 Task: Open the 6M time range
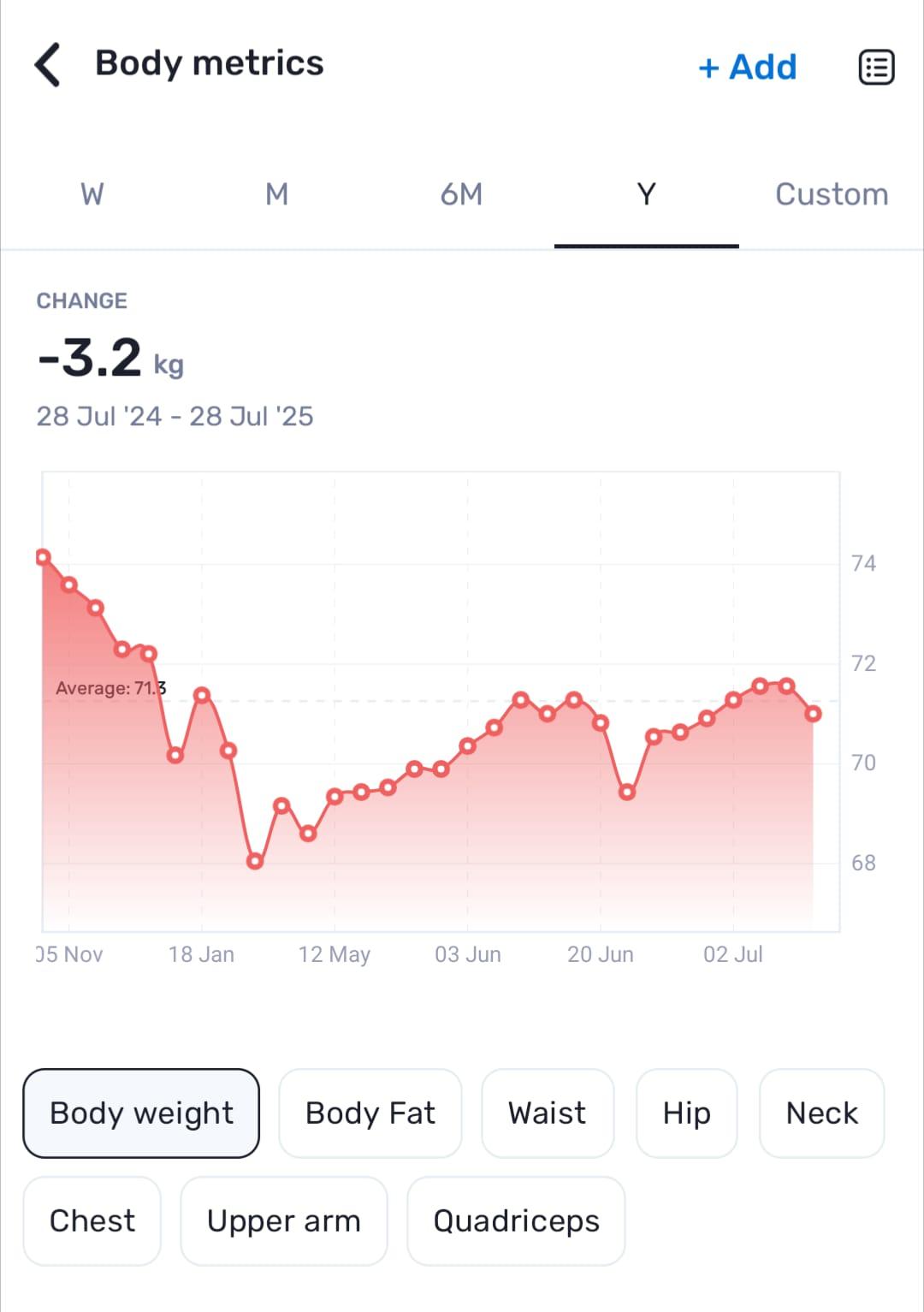(462, 194)
